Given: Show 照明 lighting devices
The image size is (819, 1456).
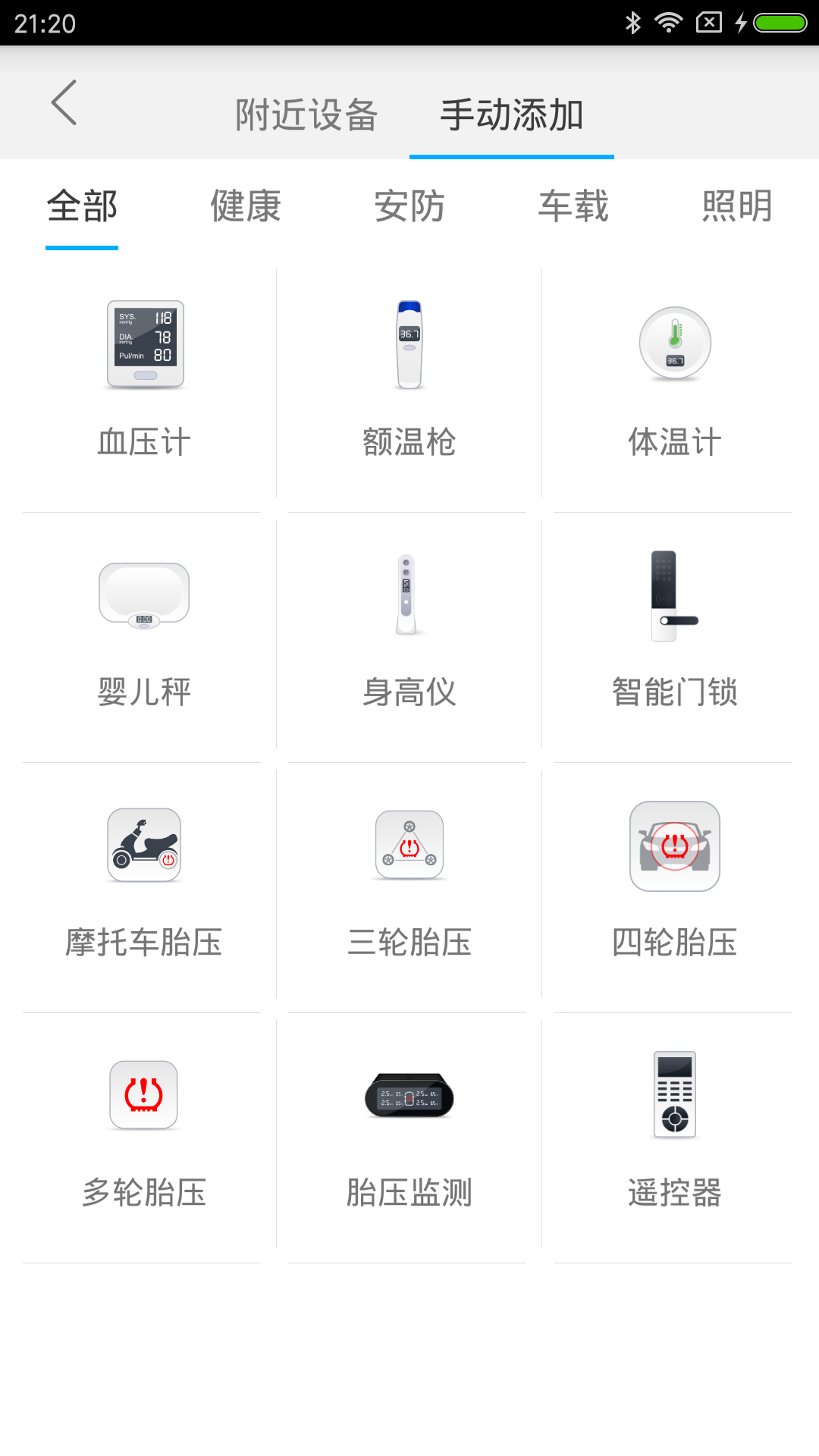Looking at the screenshot, I should [x=736, y=206].
